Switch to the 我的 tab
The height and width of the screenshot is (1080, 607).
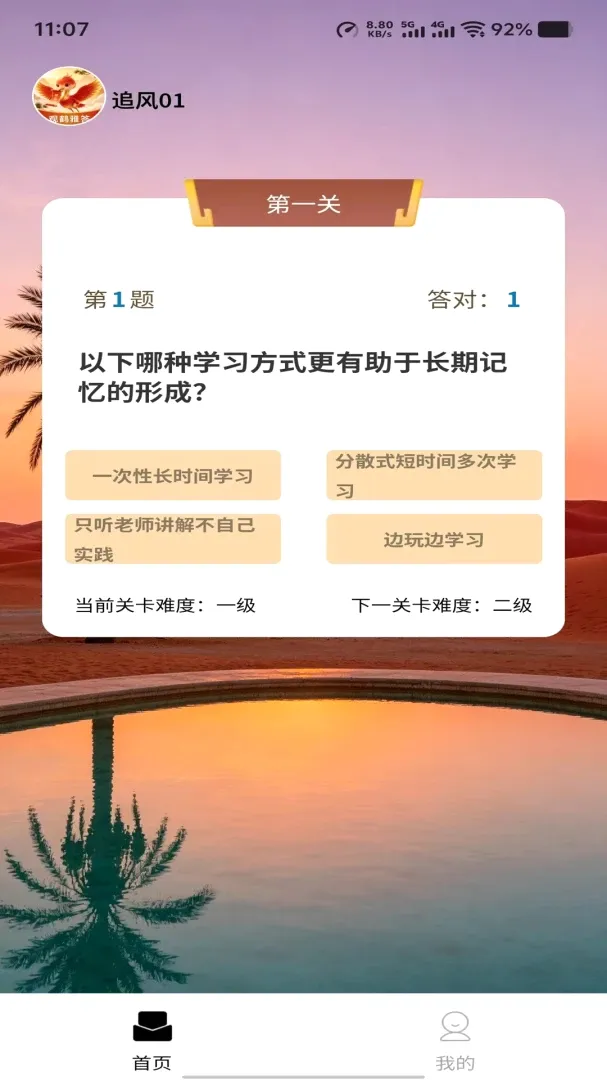pyautogui.click(x=455, y=1040)
